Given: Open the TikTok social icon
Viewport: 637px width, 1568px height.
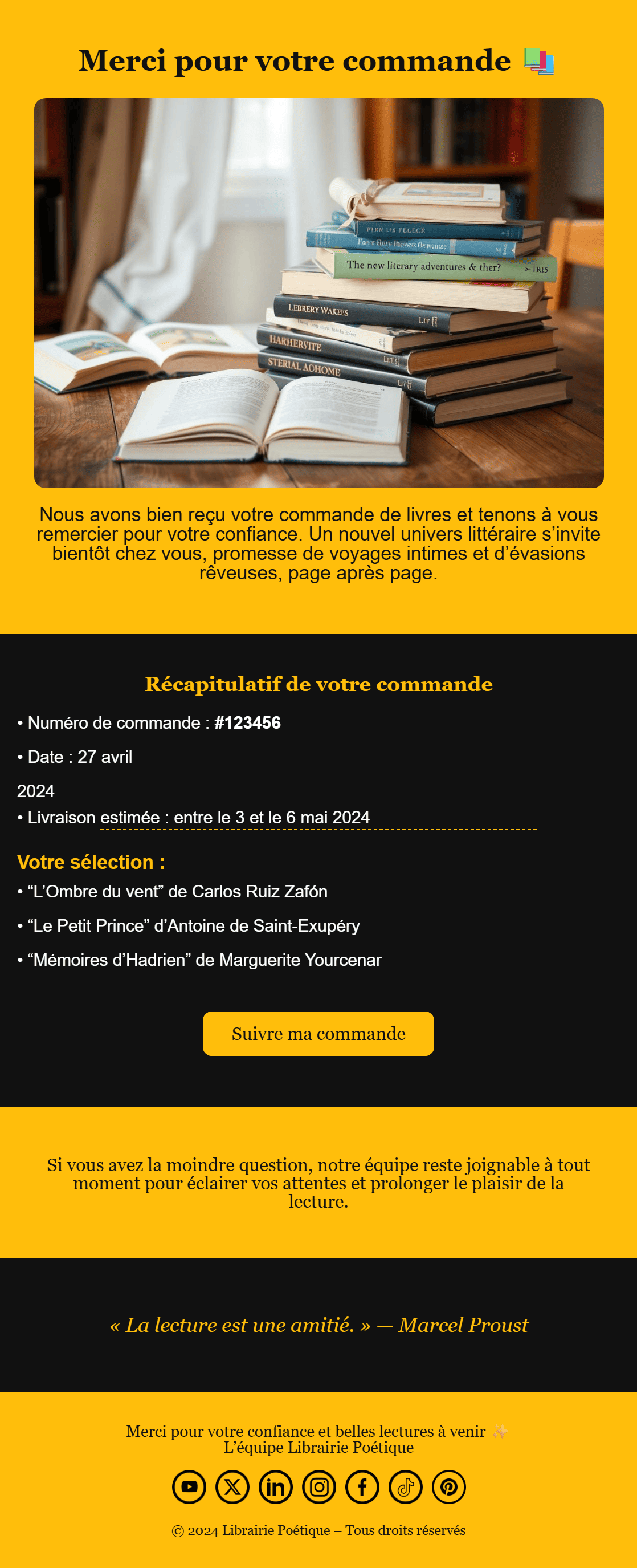Looking at the screenshot, I should click(x=405, y=1487).
